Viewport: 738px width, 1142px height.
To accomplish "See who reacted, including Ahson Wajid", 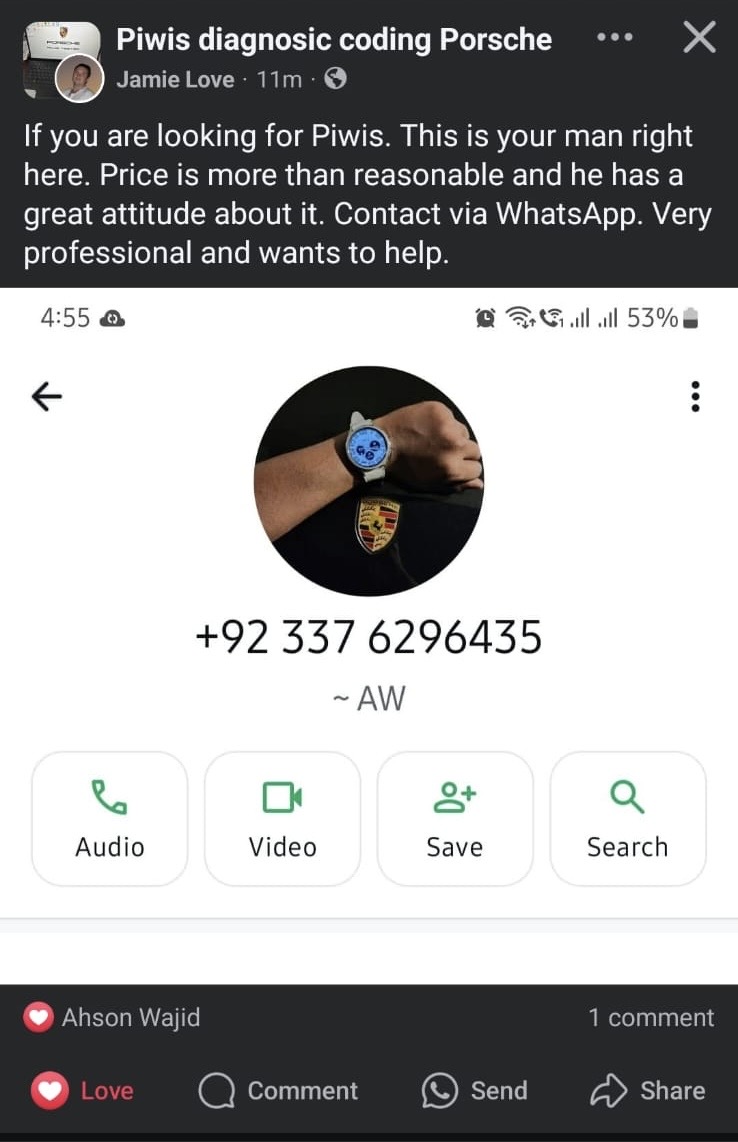I will (x=113, y=1018).
